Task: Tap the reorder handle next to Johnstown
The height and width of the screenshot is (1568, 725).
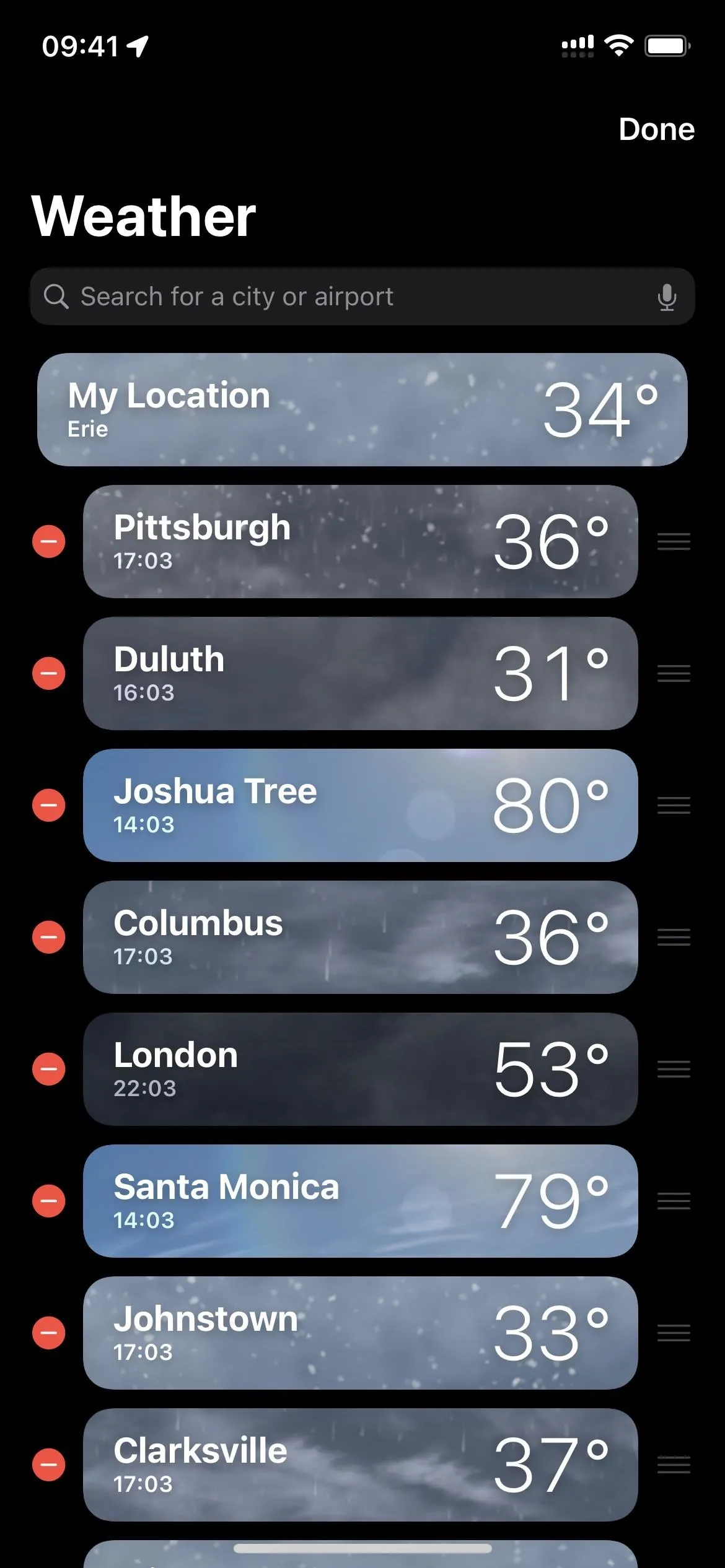Action: (674, 1333)
